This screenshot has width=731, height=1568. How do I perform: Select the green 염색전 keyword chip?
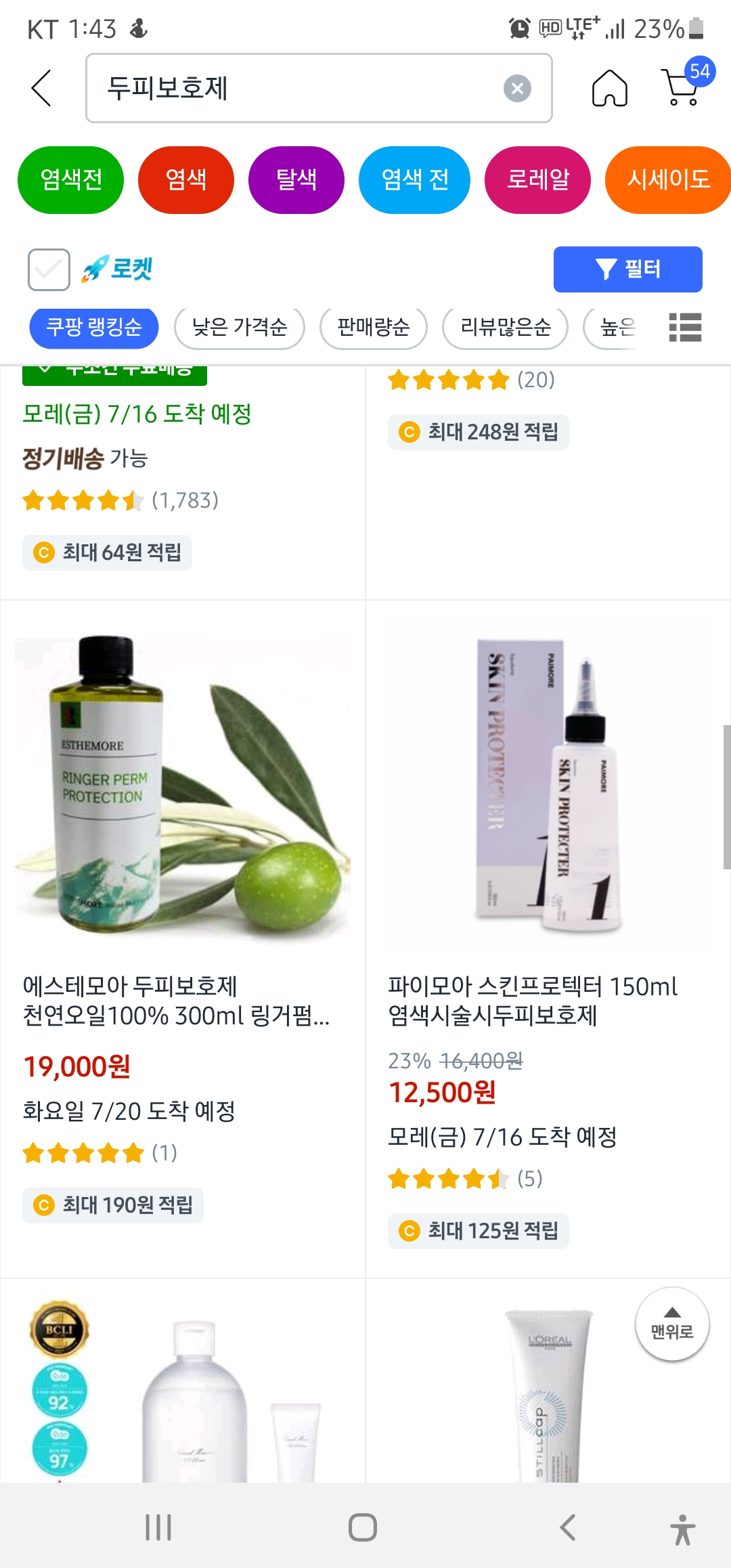pos(70,179)
